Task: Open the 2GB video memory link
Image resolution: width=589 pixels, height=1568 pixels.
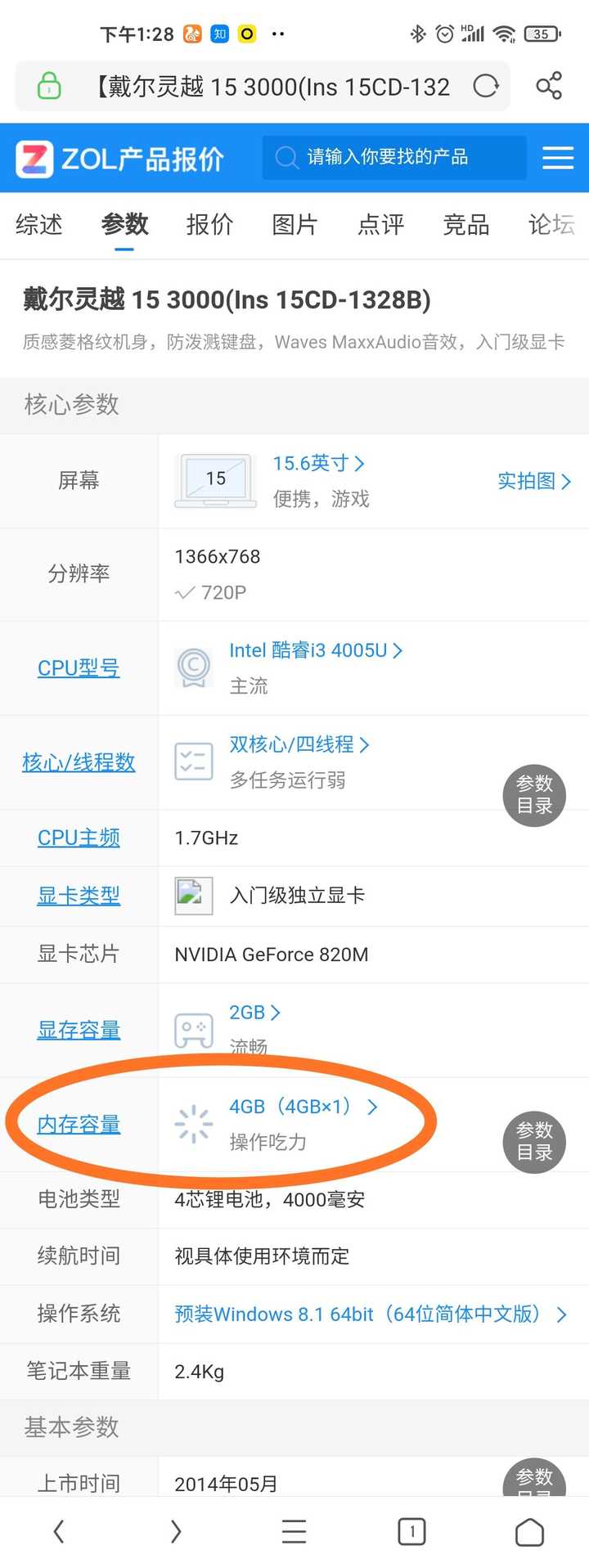Action: click(254, 1013)
